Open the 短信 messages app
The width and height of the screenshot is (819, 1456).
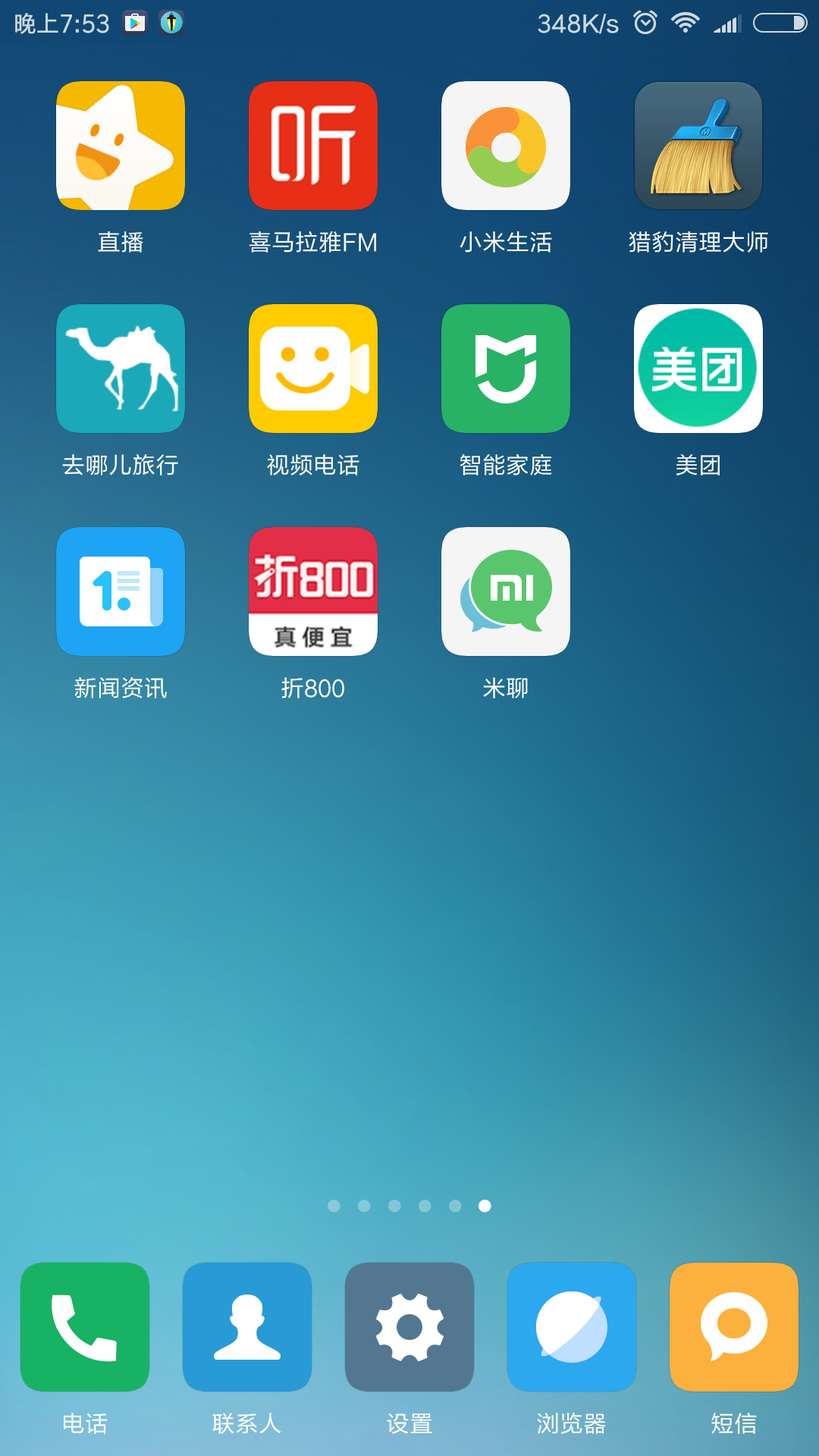733,1326
